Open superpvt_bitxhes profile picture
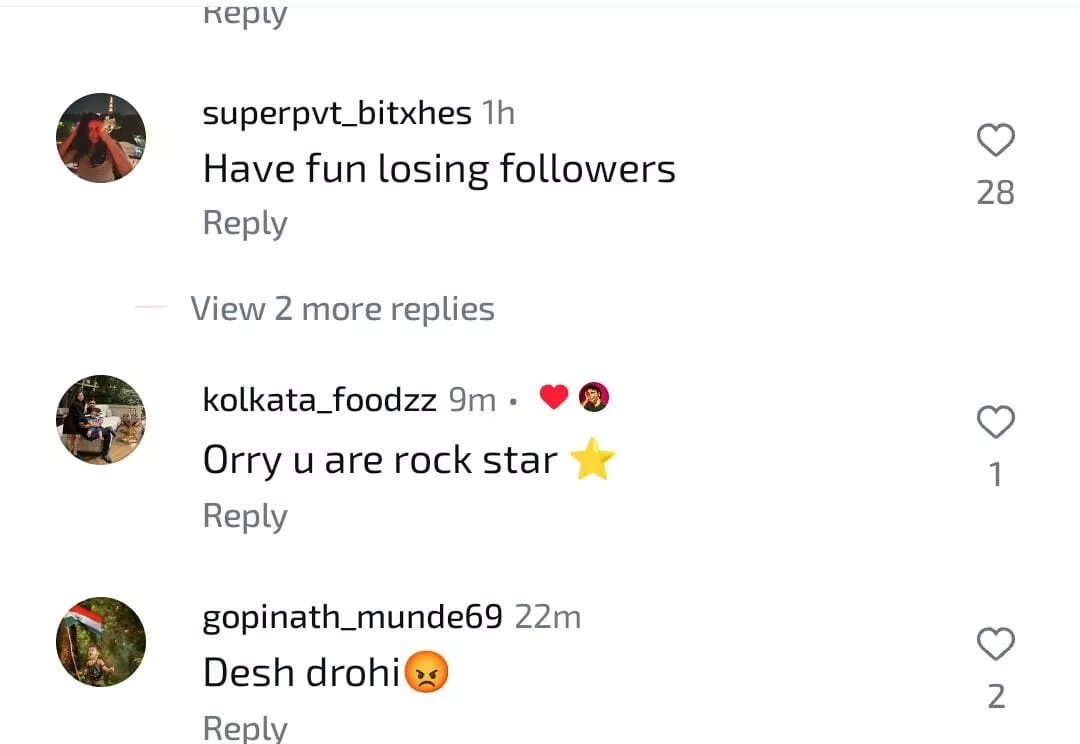The image size is (1080, 744). coord(101,138)
